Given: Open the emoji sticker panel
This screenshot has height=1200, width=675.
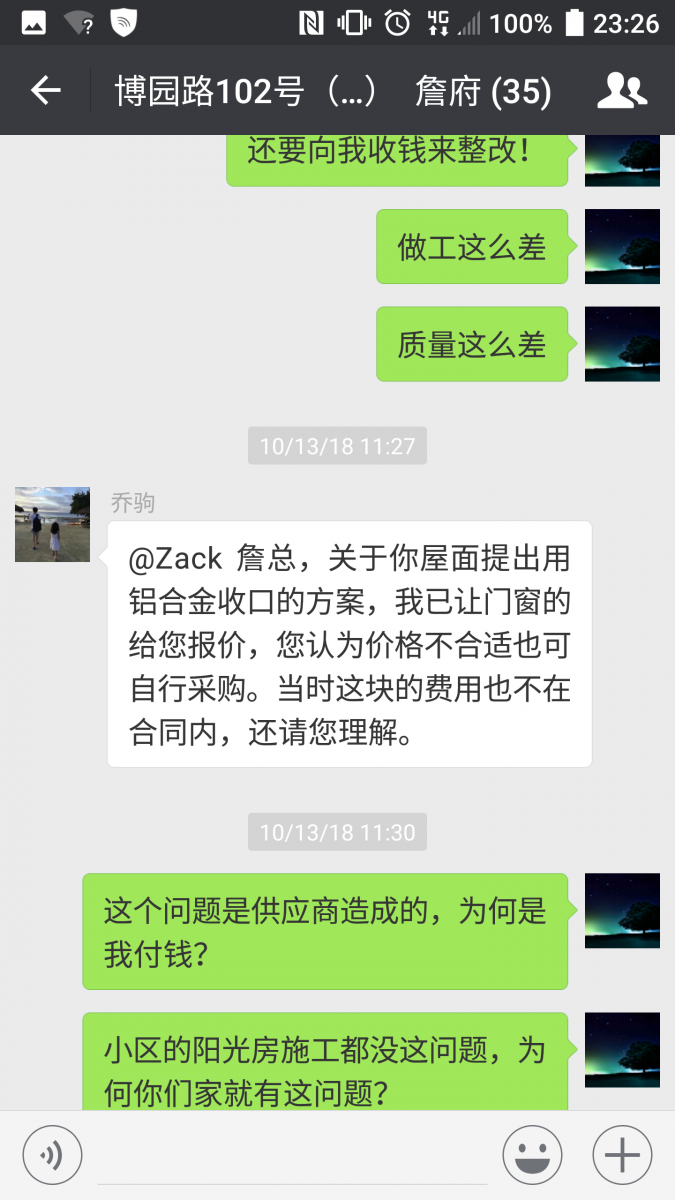Looking at the screenshot, I should coord(532,1156).
